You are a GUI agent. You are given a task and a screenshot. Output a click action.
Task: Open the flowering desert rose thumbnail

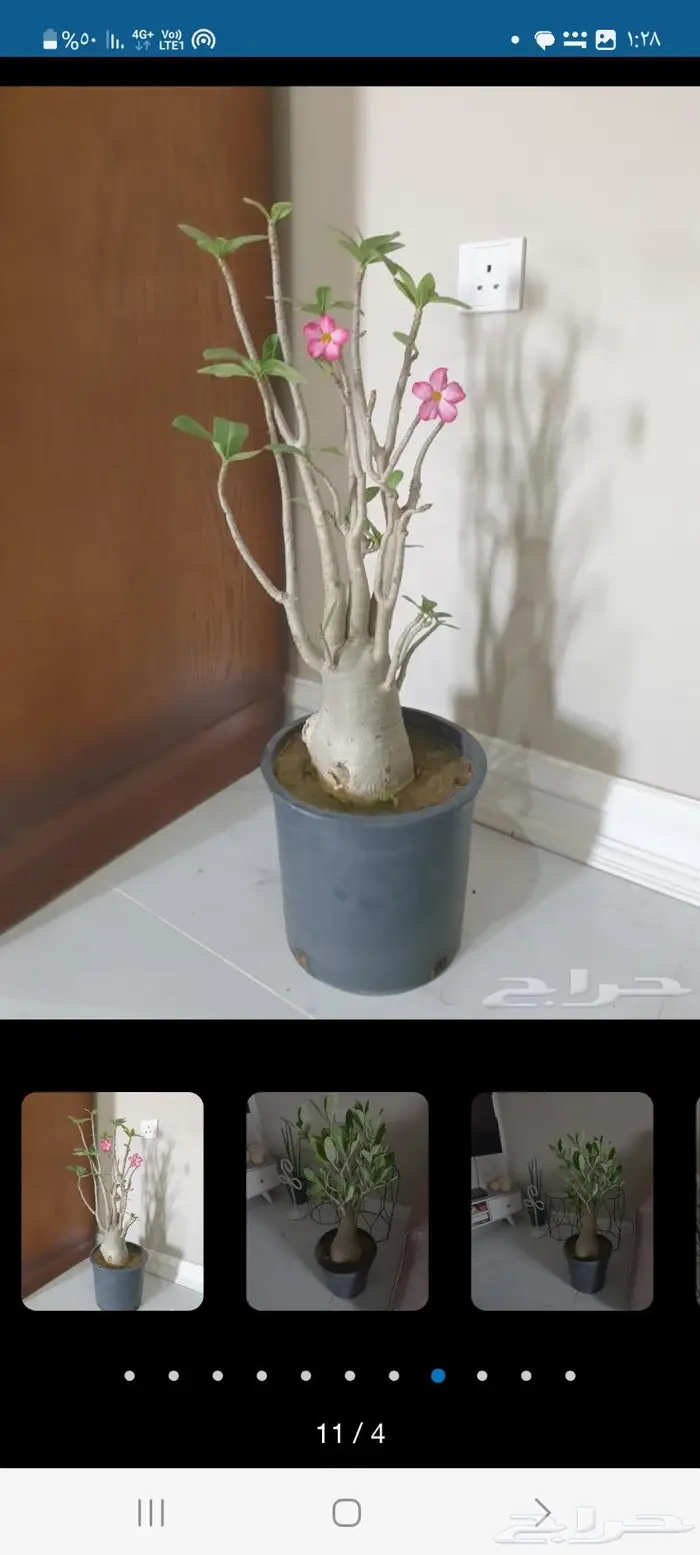[112, 1200]
